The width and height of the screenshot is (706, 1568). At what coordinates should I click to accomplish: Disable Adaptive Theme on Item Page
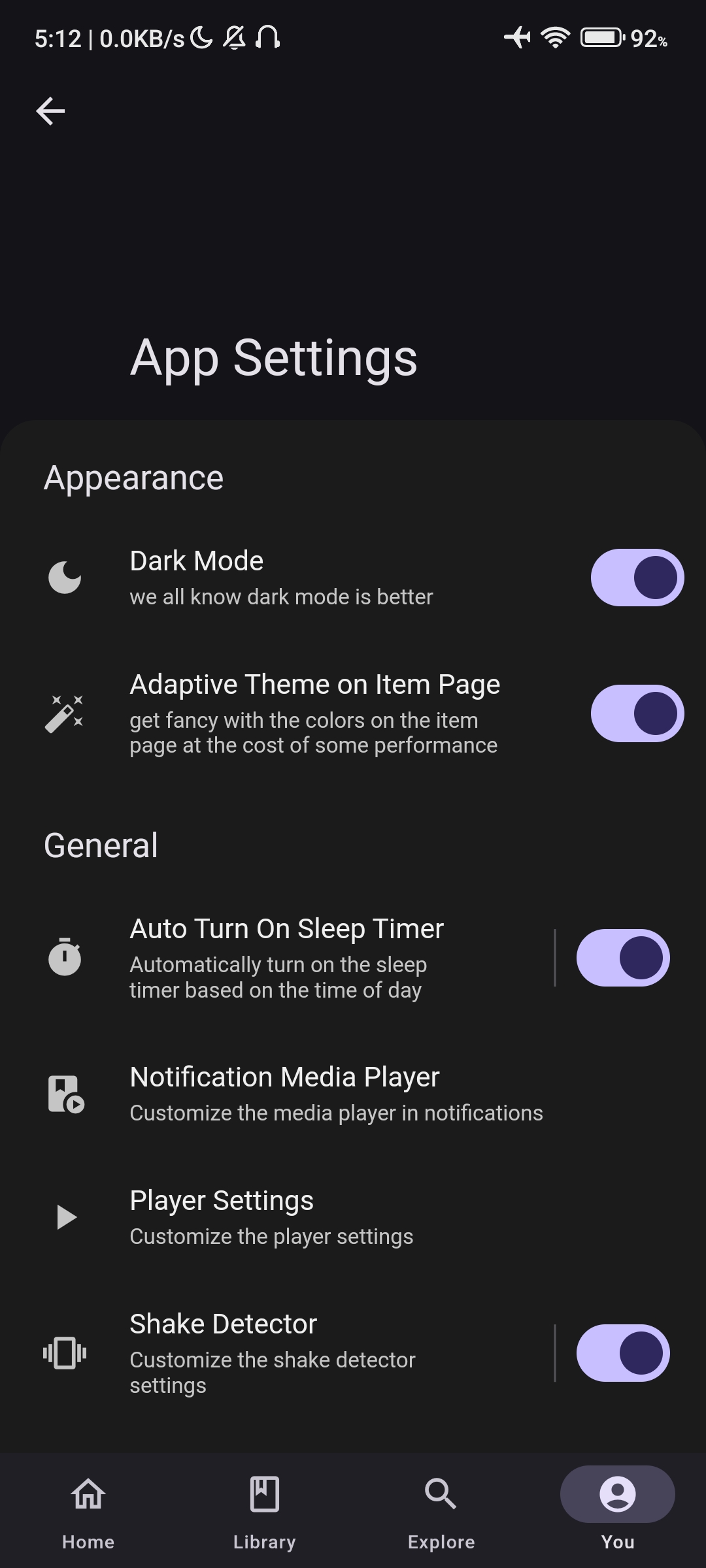click(637, 713)
